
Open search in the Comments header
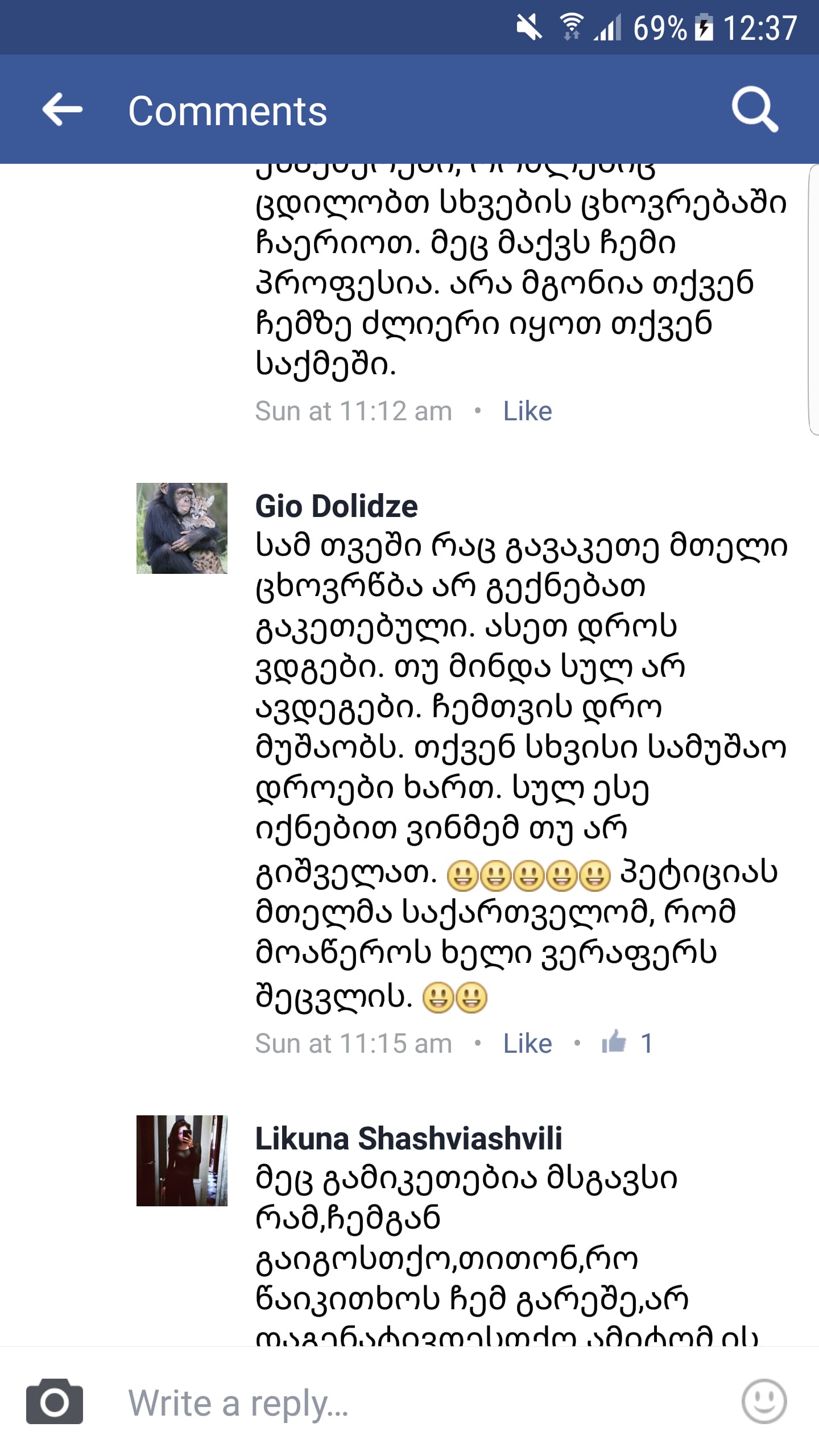pyautogui.click(x=755, y=109)
